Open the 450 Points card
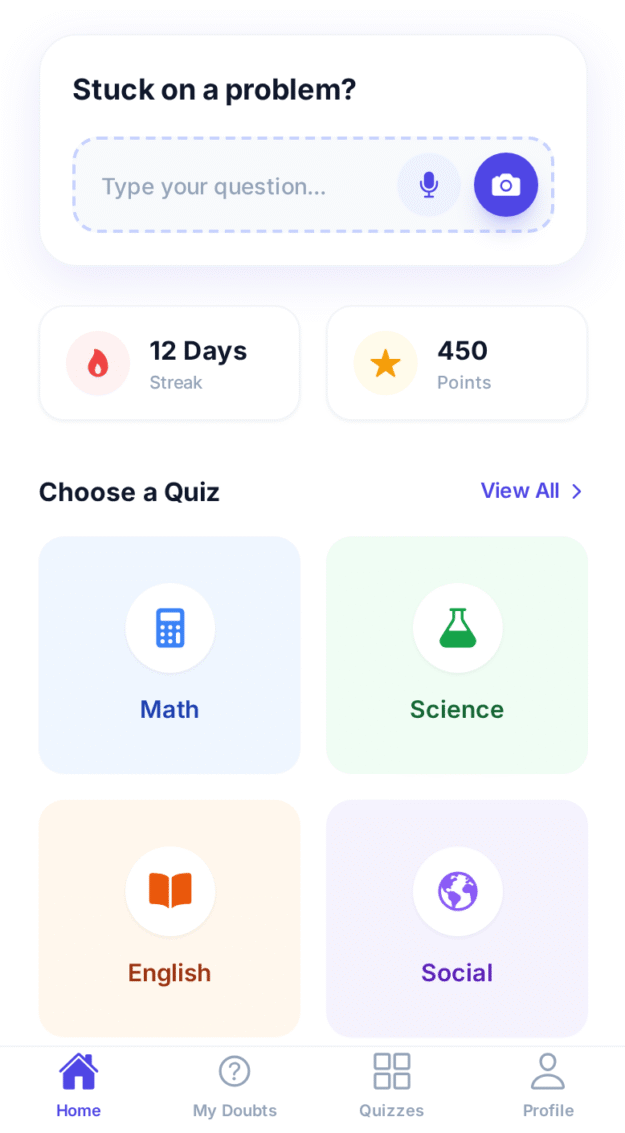625x1133 pixels. tap(457, 364)
